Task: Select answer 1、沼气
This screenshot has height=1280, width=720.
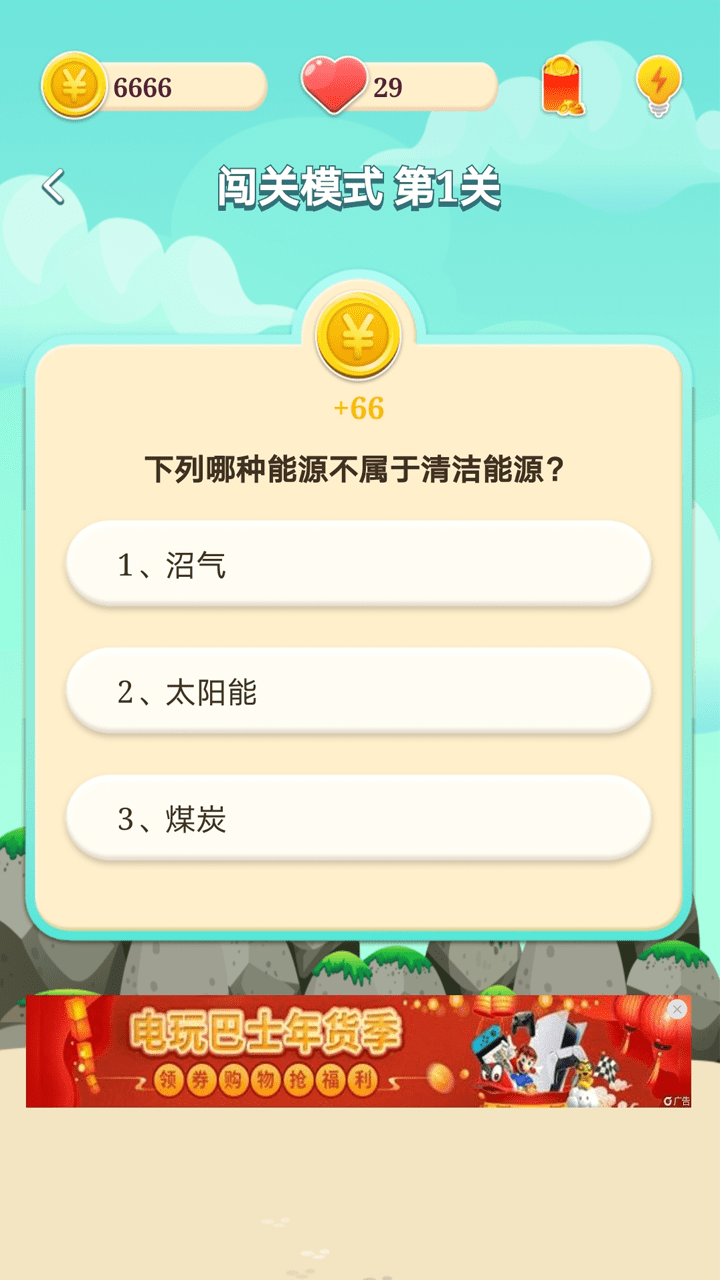Action: (359, 563)
